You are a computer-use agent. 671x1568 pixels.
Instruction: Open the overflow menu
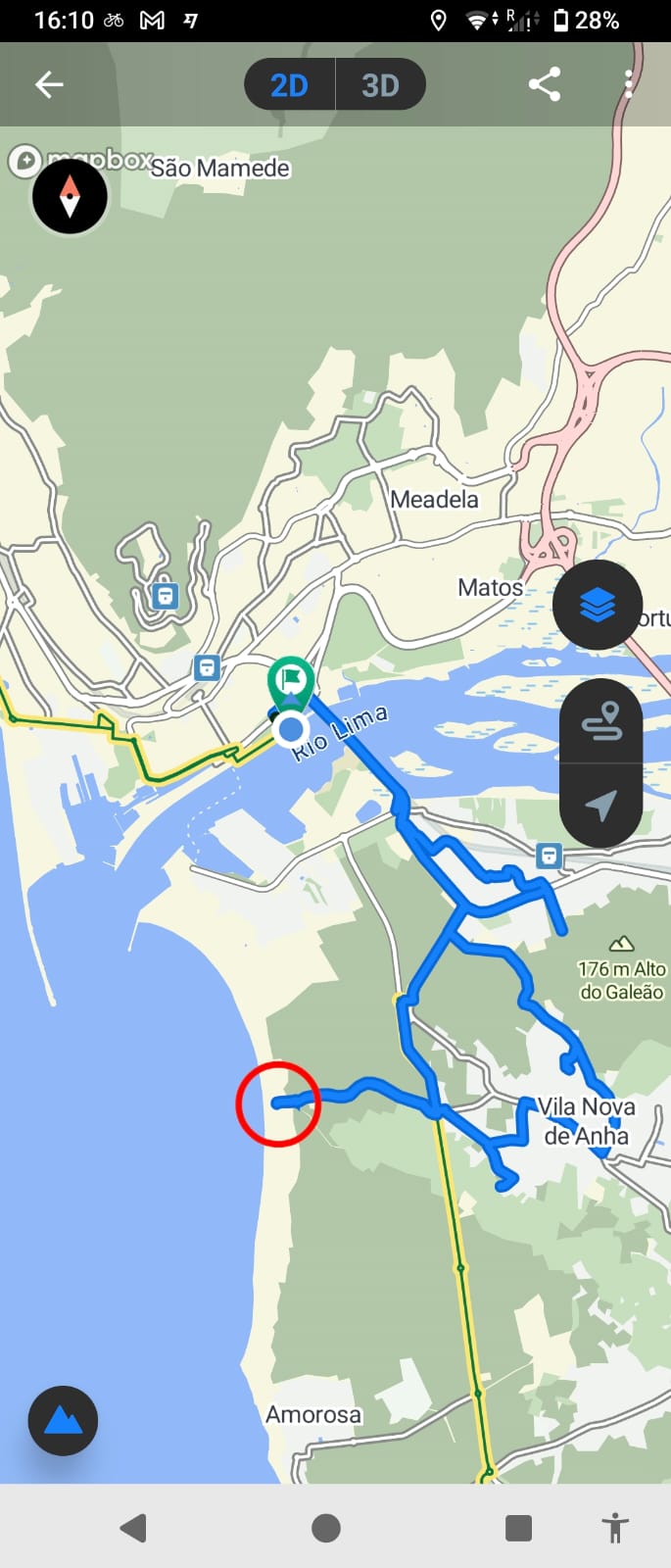click(628, 84)
